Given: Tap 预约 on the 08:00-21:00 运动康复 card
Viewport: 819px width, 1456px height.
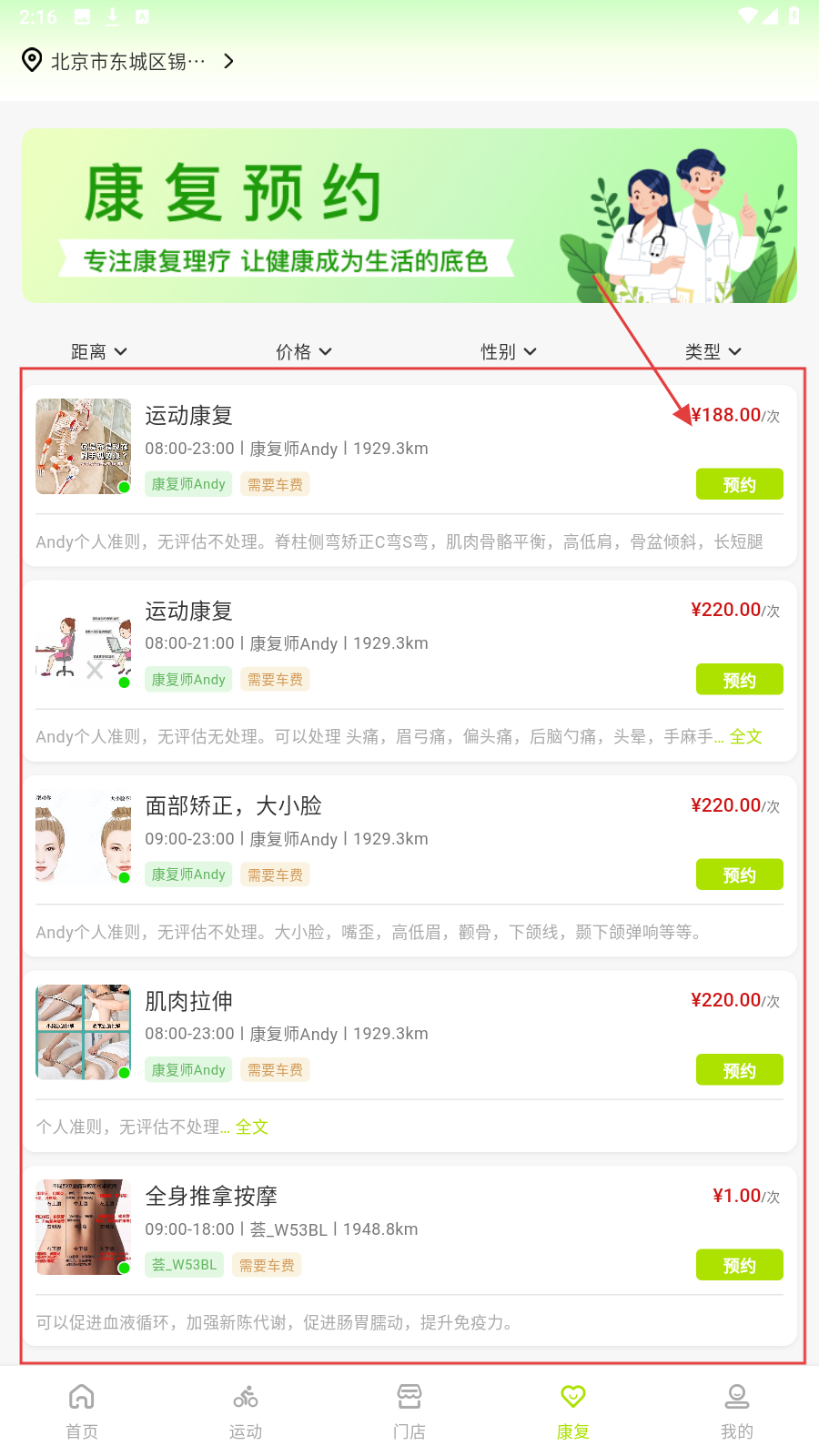Looking at the screenshot, I should (x=739, y=680).
